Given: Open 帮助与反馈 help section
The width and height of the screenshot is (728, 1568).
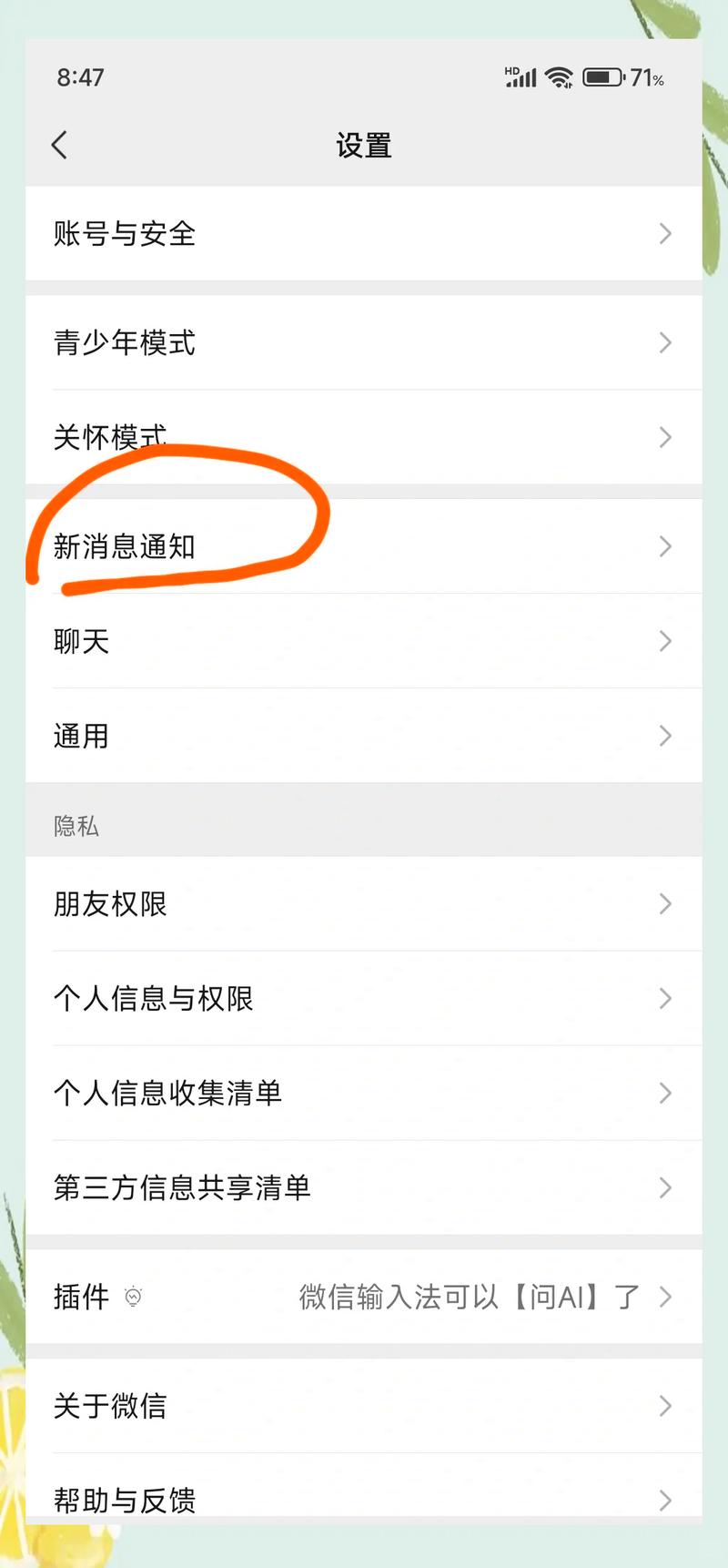Looking at the screenshot, I should point(125,1501).
